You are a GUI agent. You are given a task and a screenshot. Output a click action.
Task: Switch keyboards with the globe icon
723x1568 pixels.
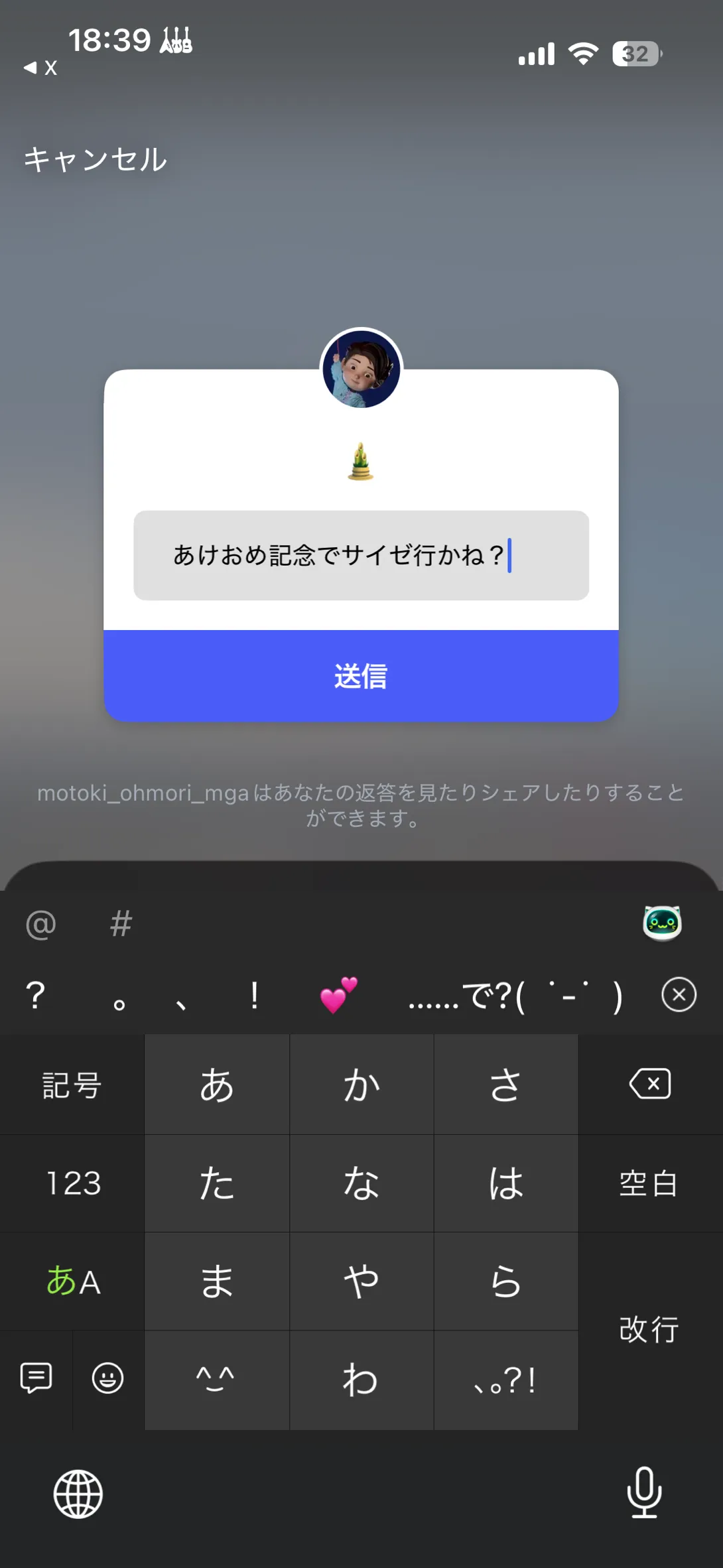(78, 1494)
